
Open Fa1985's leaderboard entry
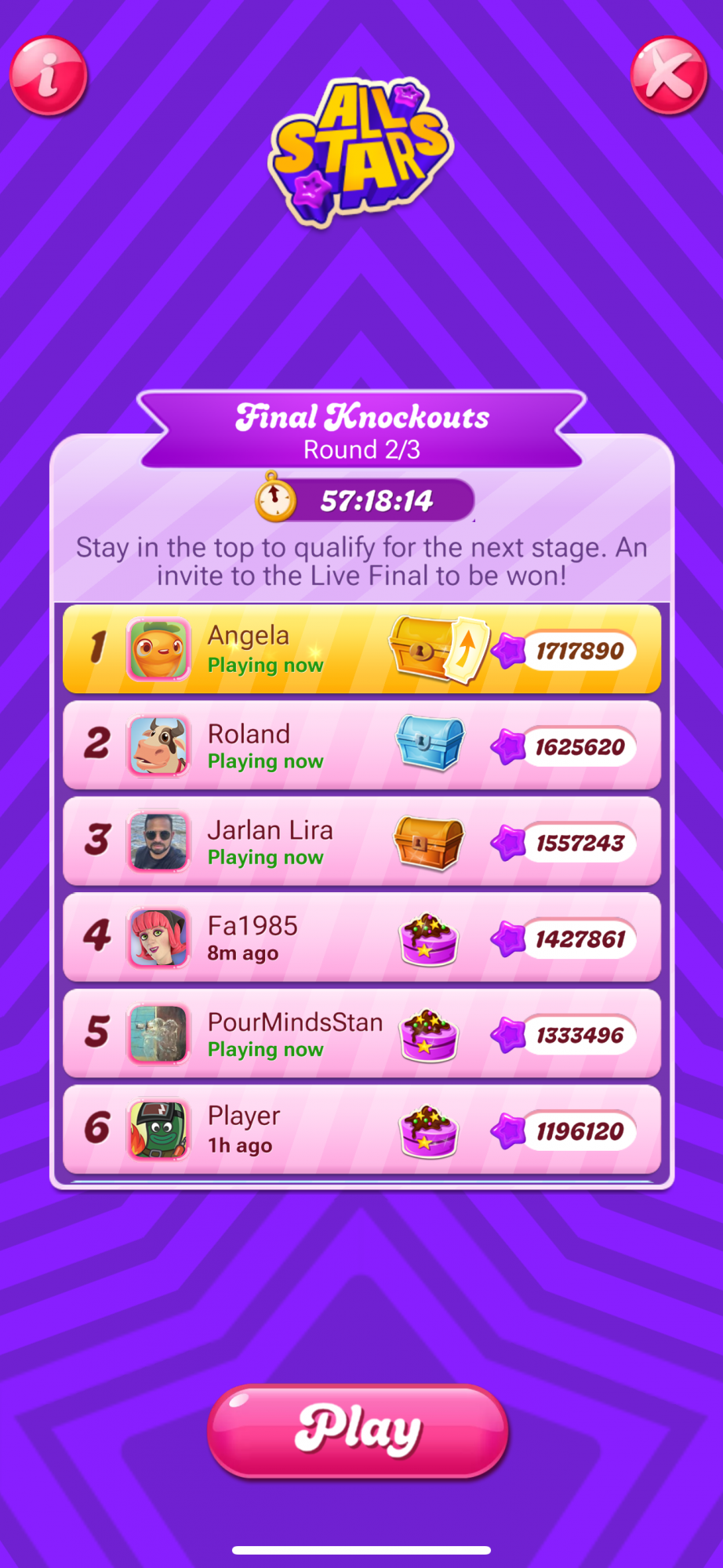361,938
